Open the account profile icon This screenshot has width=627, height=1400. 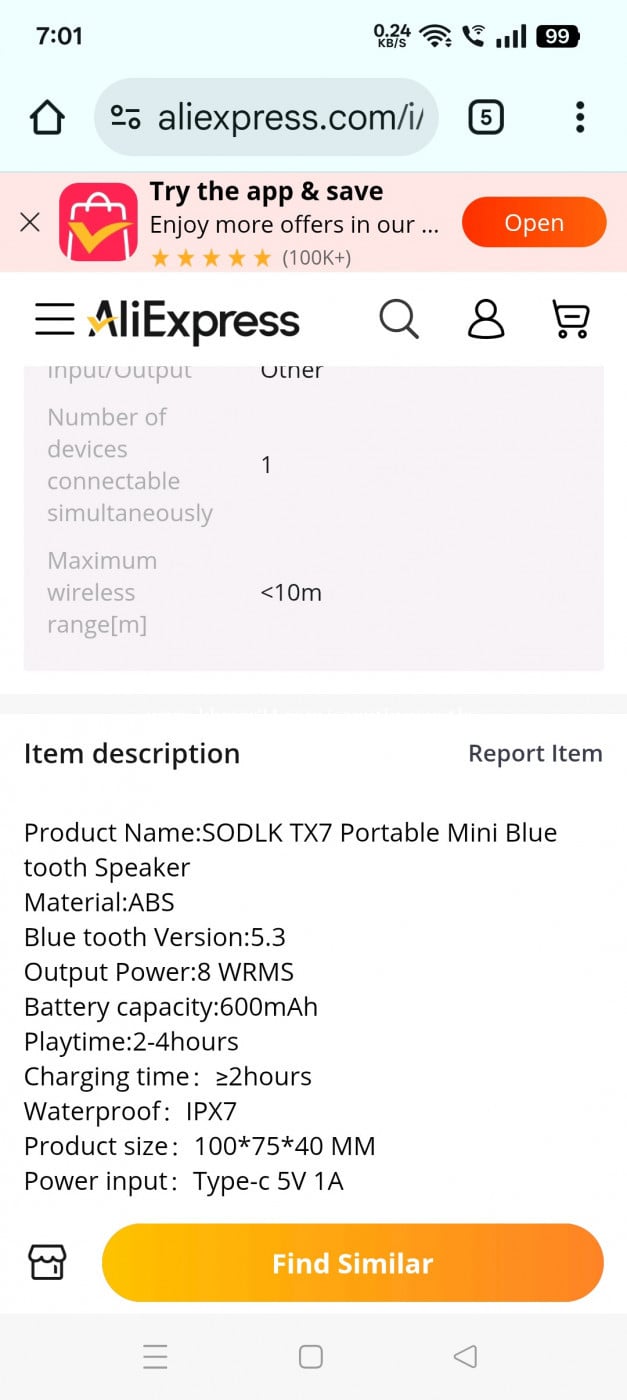click(486, 320)
